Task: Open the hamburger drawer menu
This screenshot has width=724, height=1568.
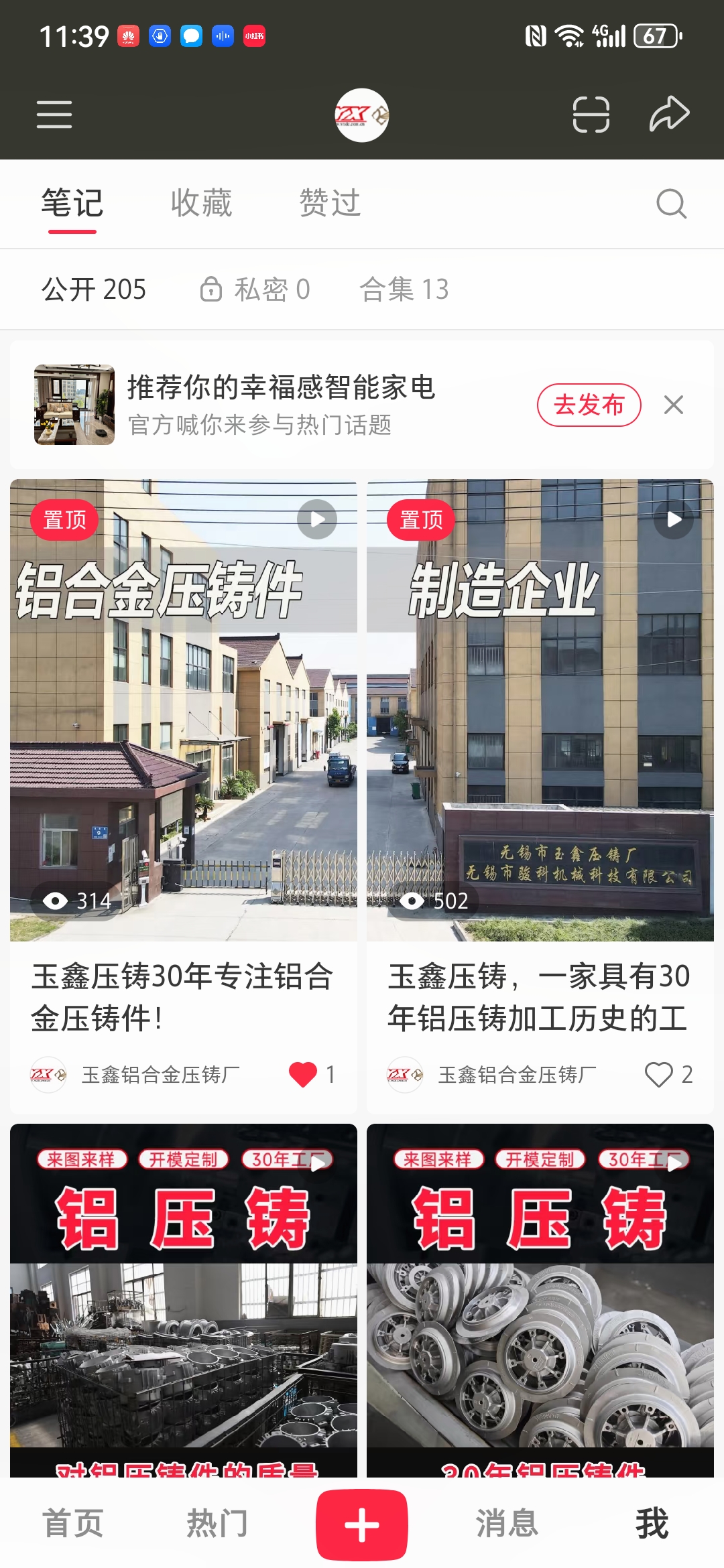Action: (x=54, y=115)
